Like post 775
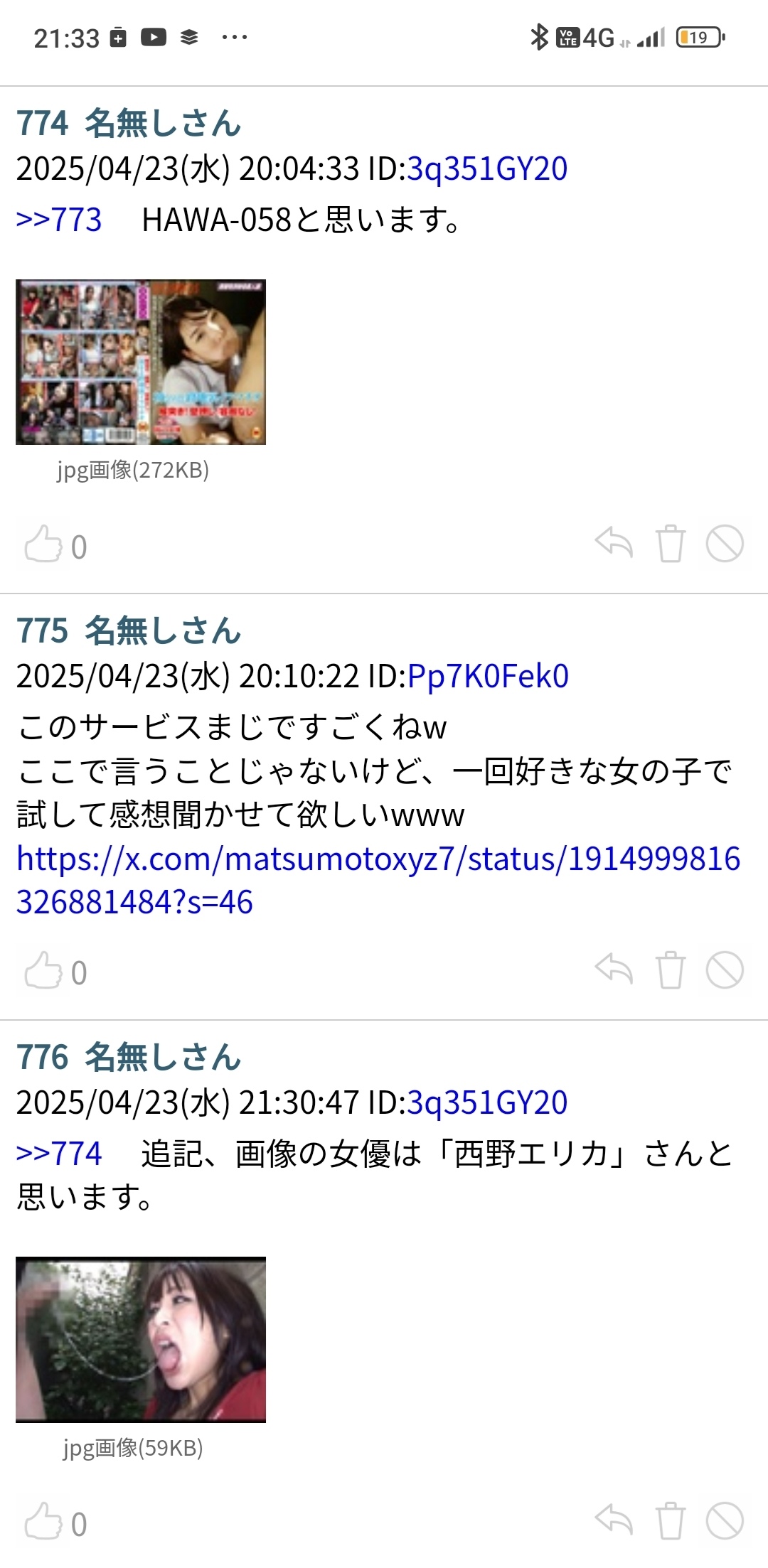The image size is (768, 1568). [x=44, y=971]
